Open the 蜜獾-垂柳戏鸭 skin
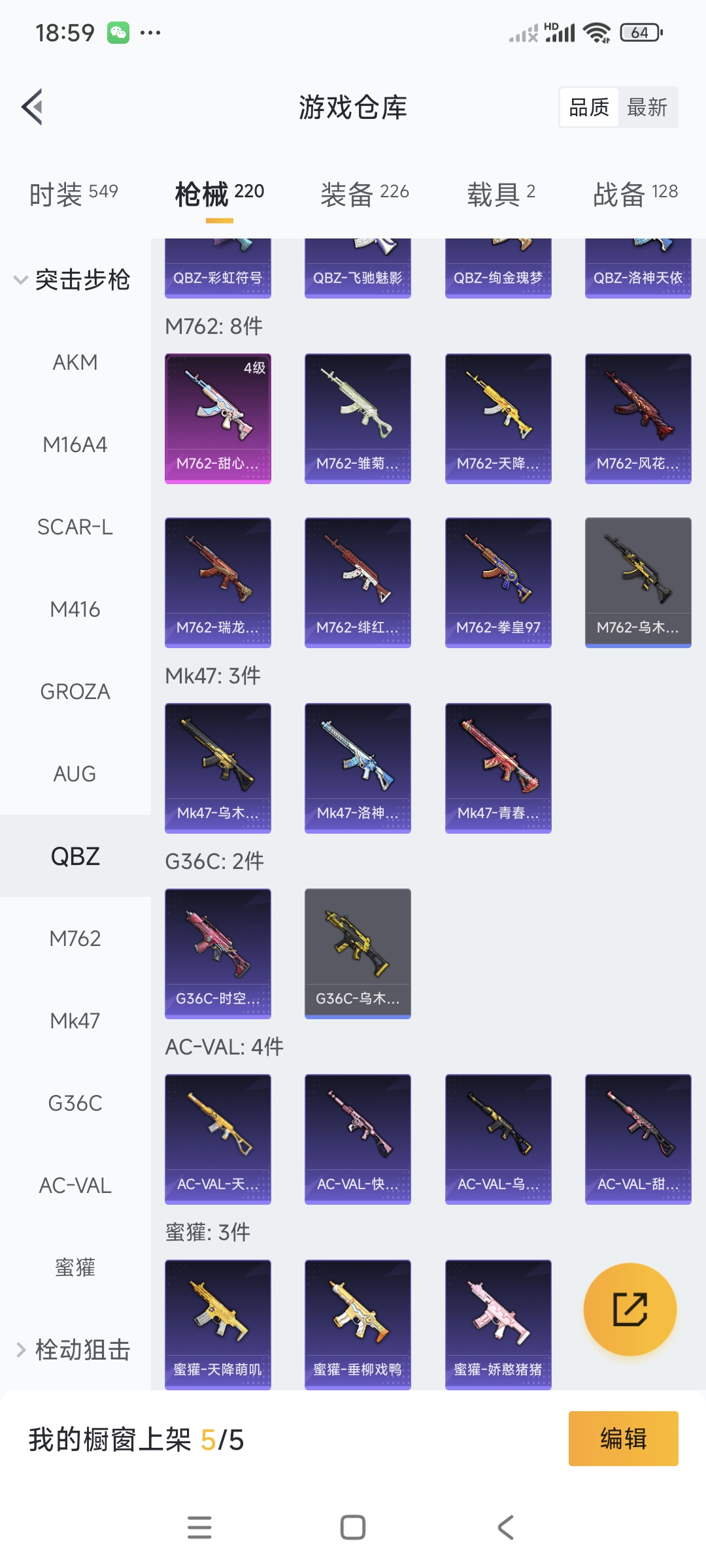This screenshot has height=1568, width=706. (358, 1324)
